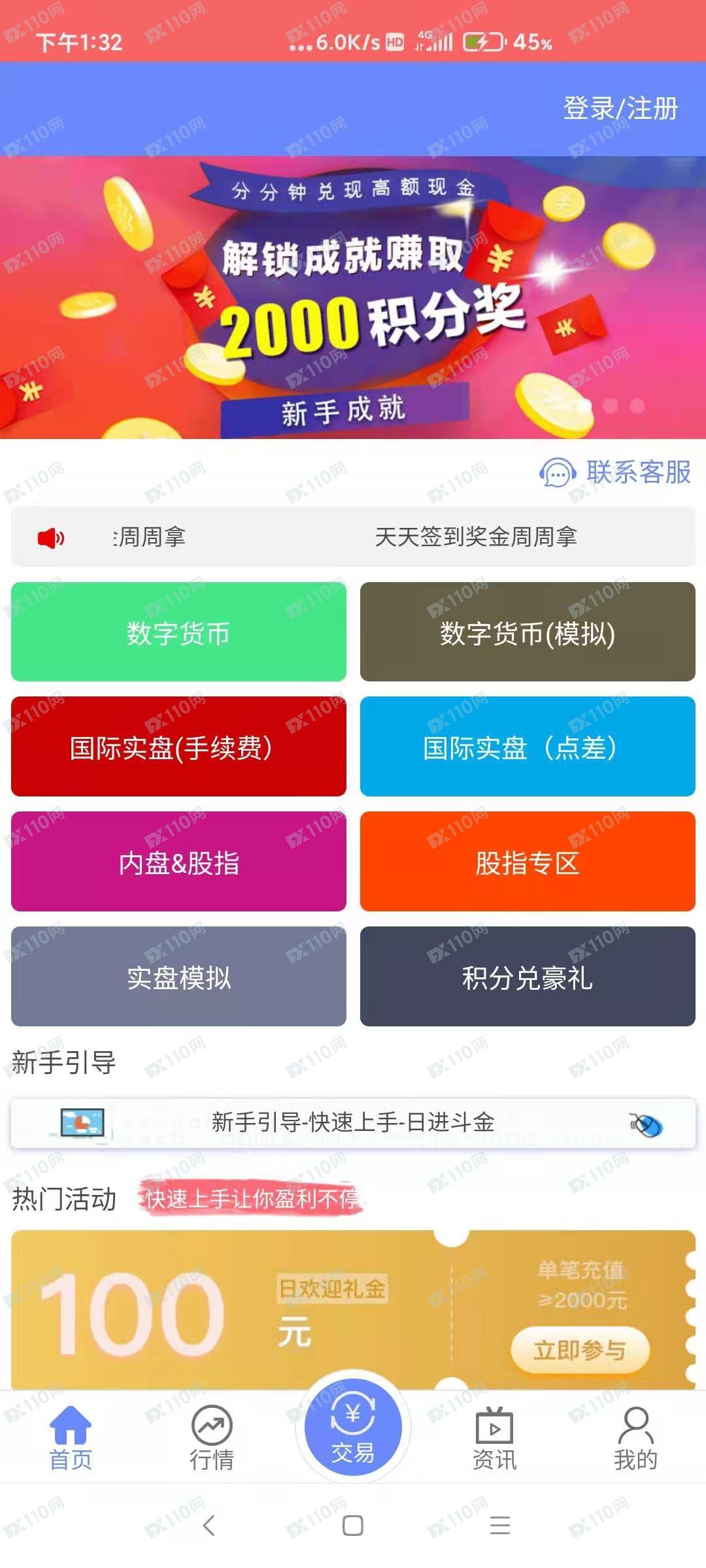706x1568 pixels.
Task: Go to 股指专区
Action: click(528, 862)
